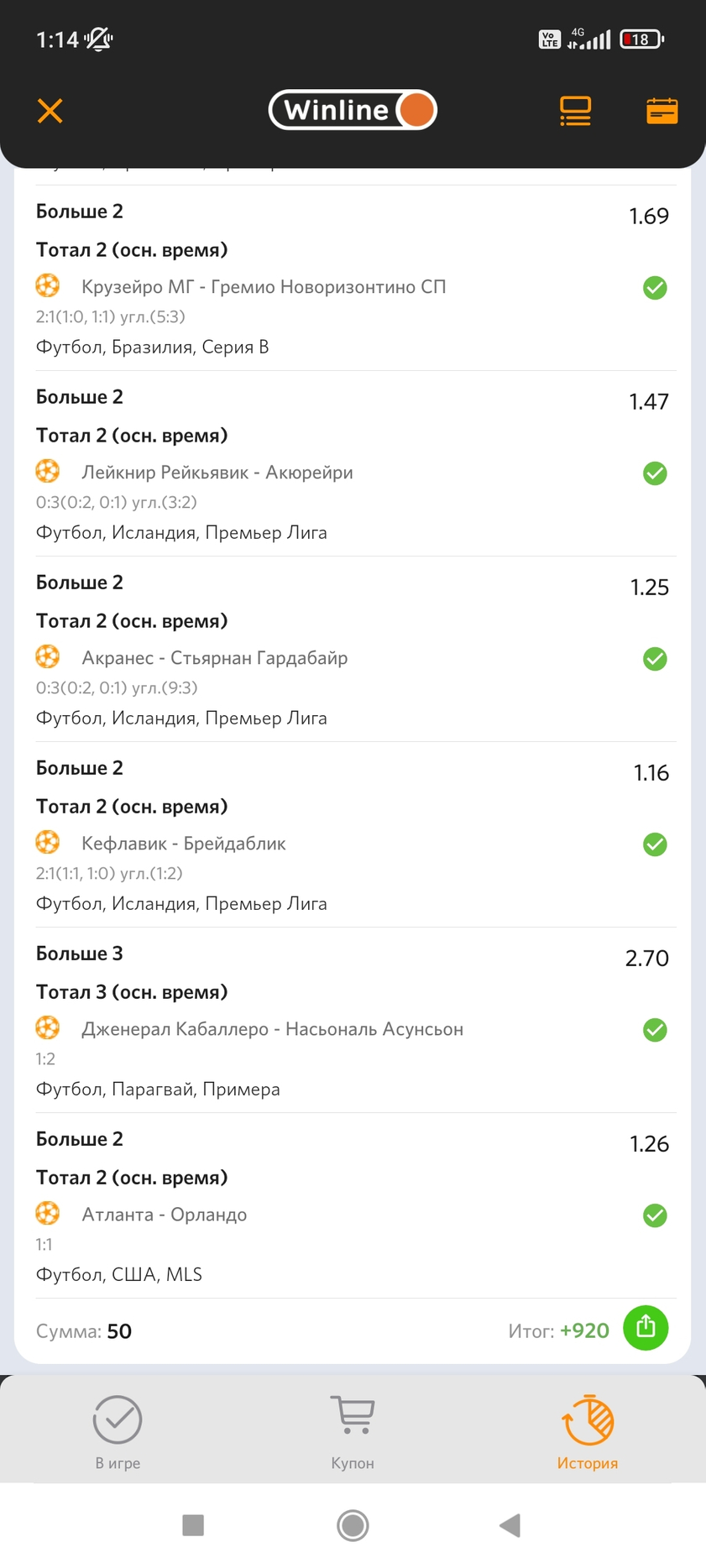Tap the system home button
706x1568 pixels.
pyautogui.click(x=353, y=1525)
